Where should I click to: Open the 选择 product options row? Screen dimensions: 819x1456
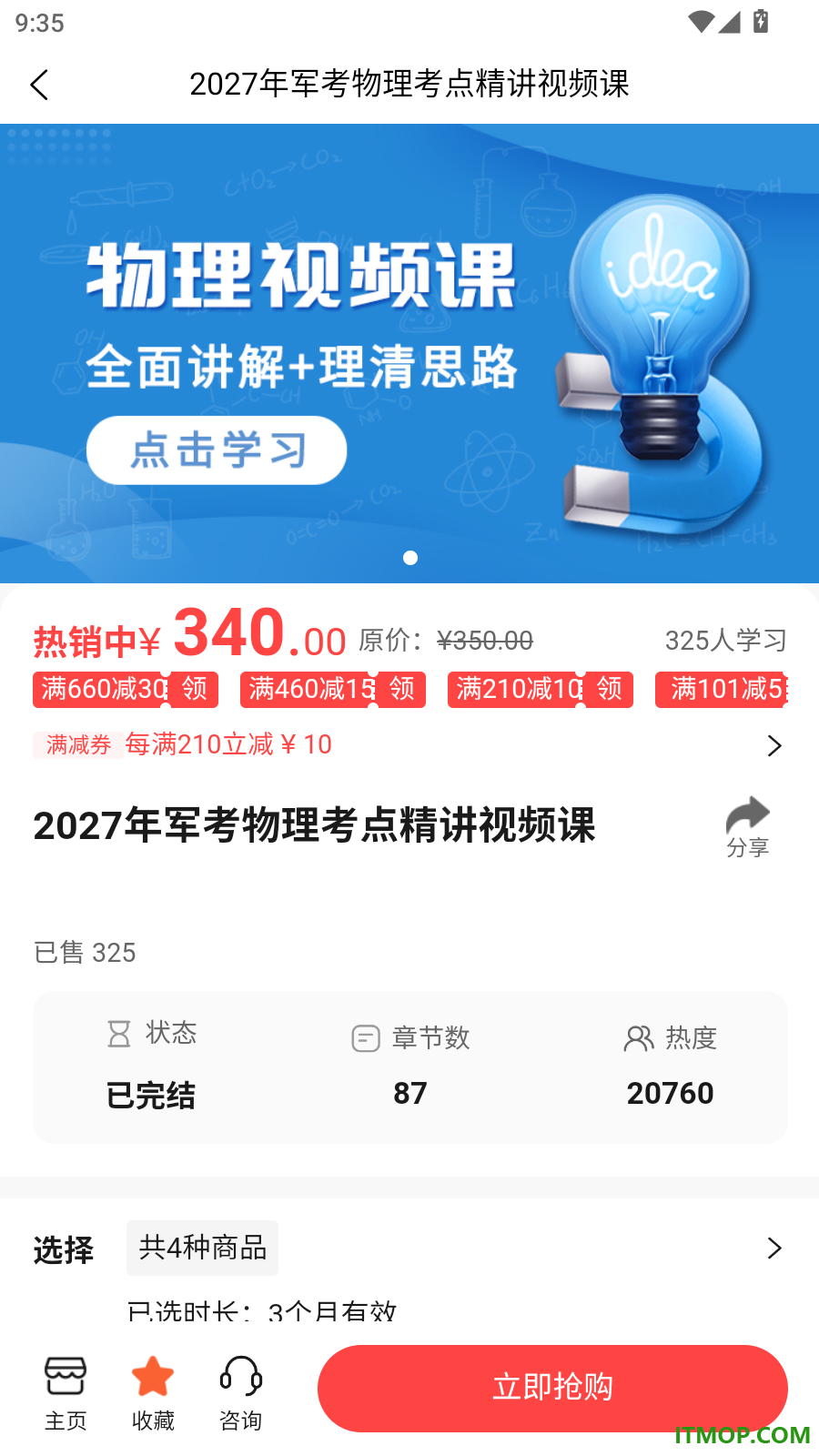point(409,1249)
